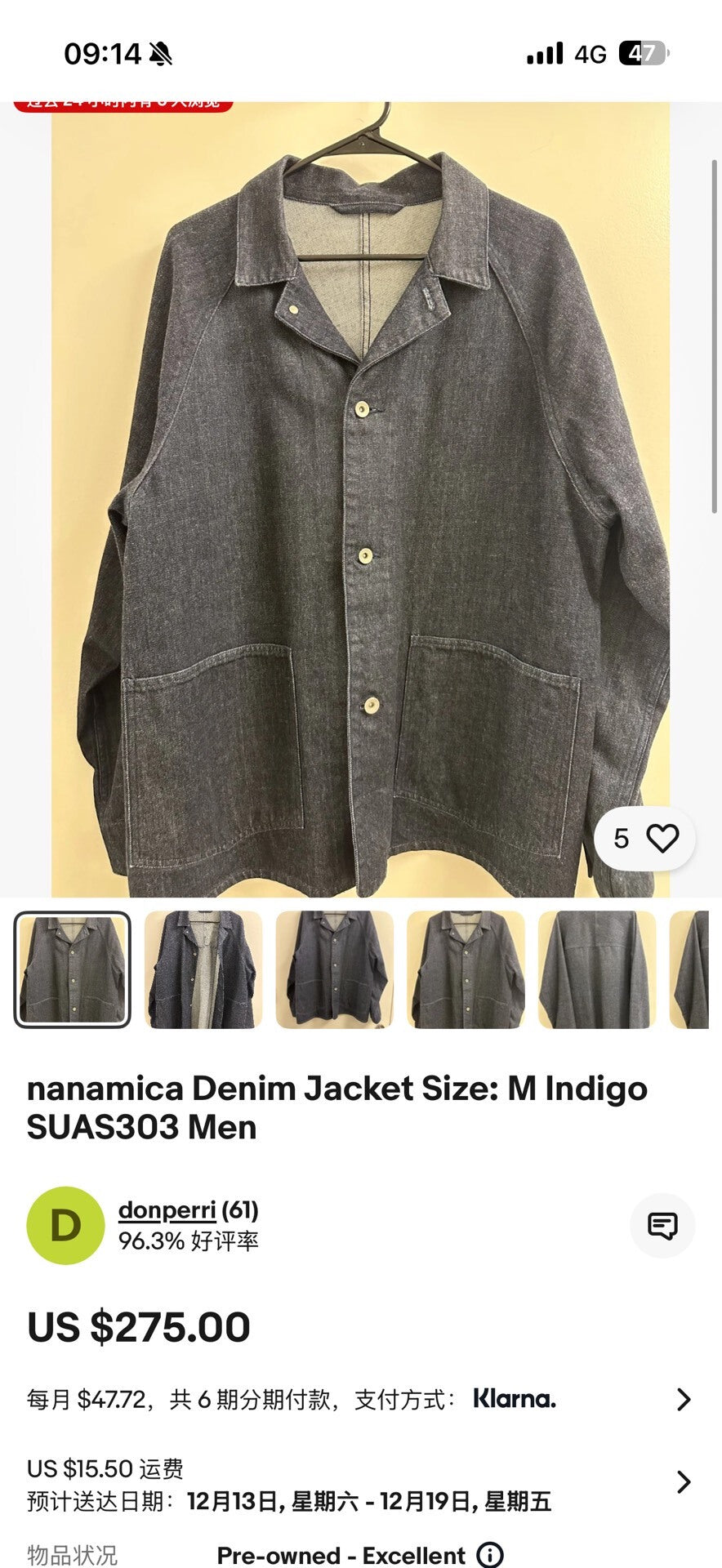Message the seller via chat icon

[662, 1225]
